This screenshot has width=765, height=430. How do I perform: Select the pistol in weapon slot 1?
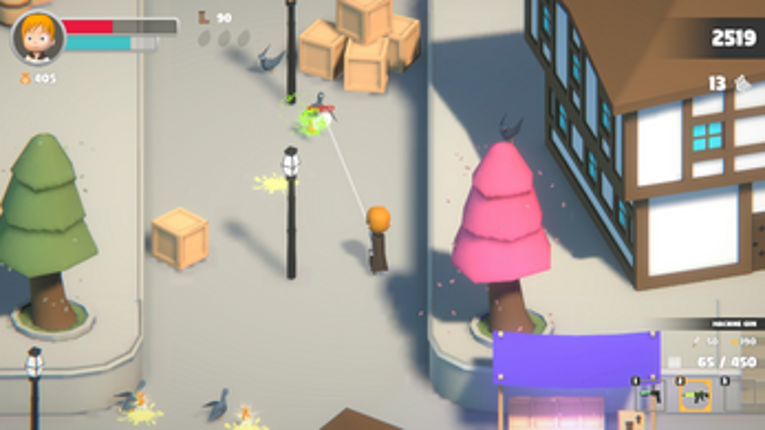(x=650, y=395)
